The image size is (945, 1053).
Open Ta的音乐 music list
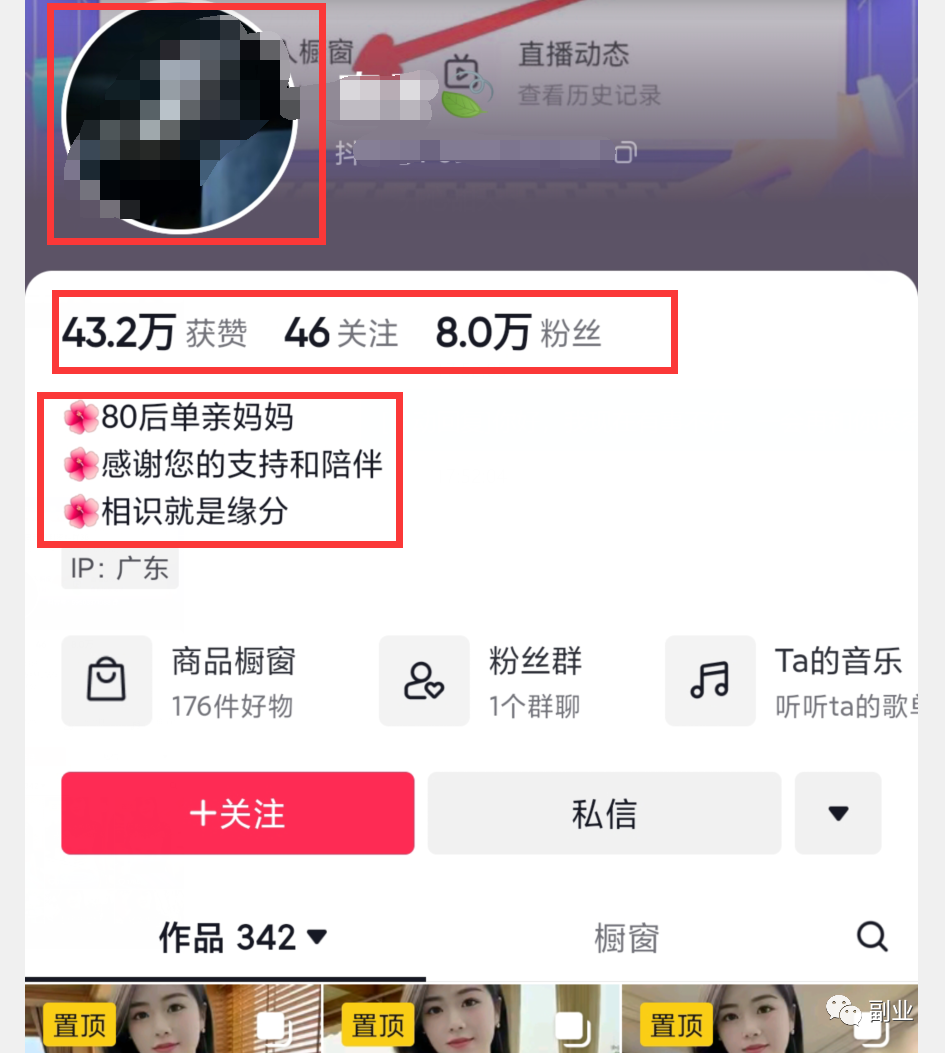coord(790,681)
